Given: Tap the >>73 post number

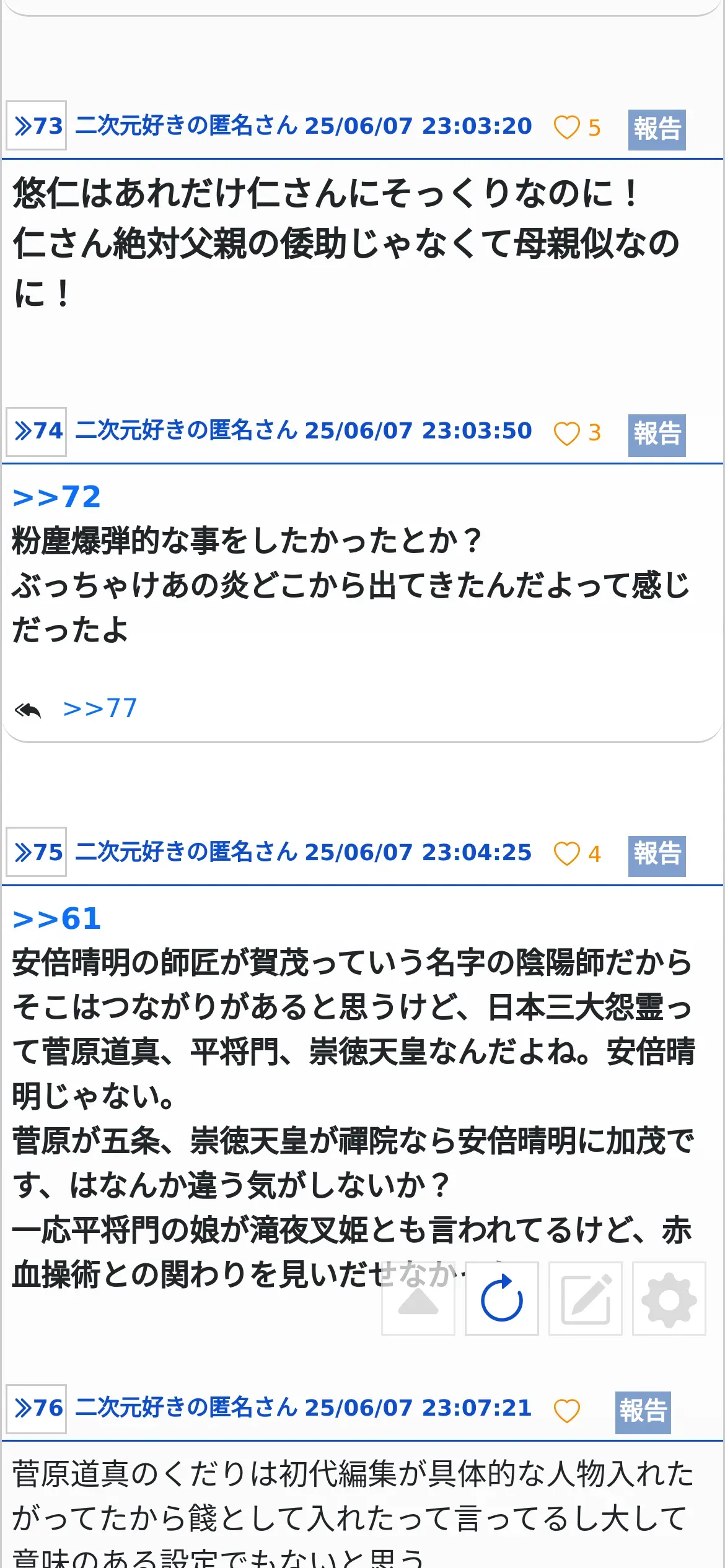Looking at the screenshot, I should [37, 126].
